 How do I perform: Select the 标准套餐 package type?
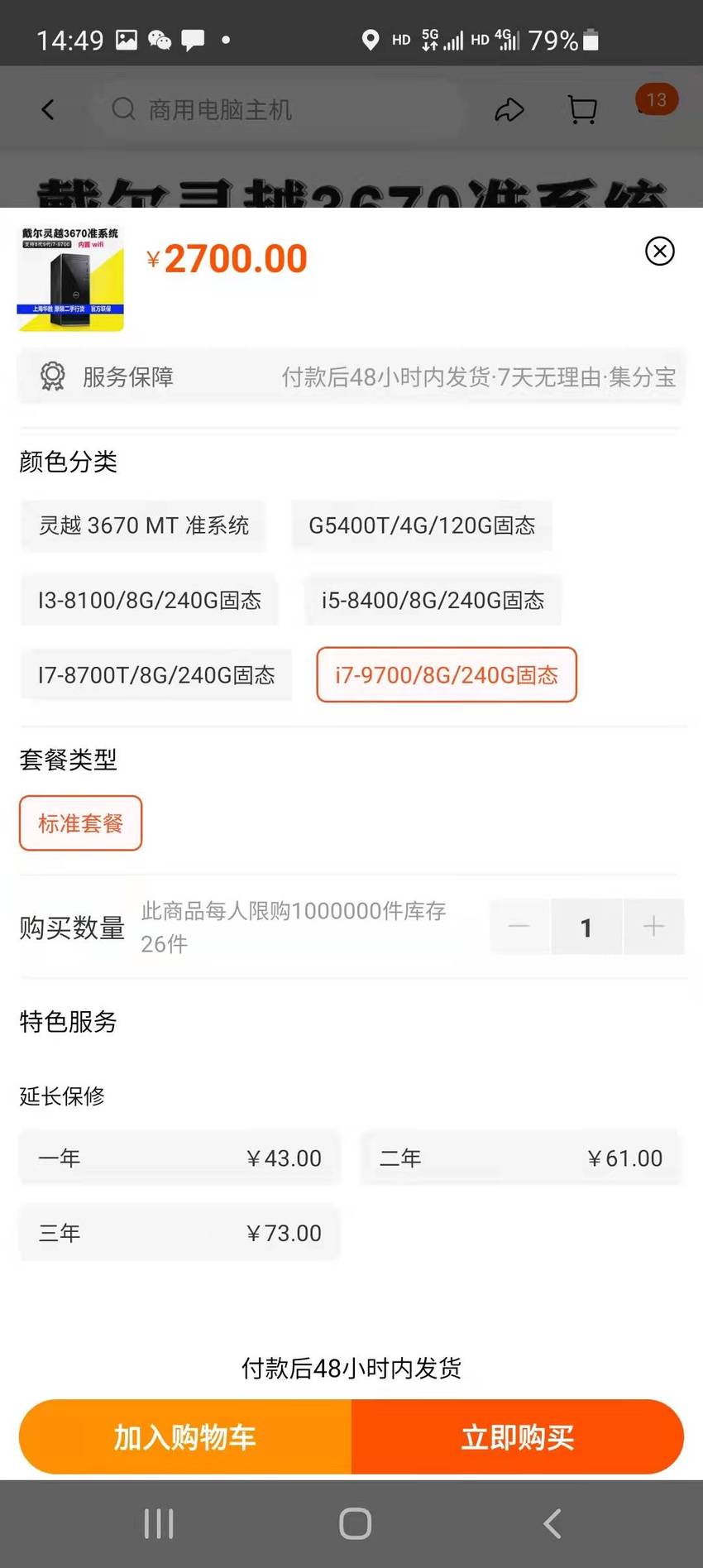point(81,823)
